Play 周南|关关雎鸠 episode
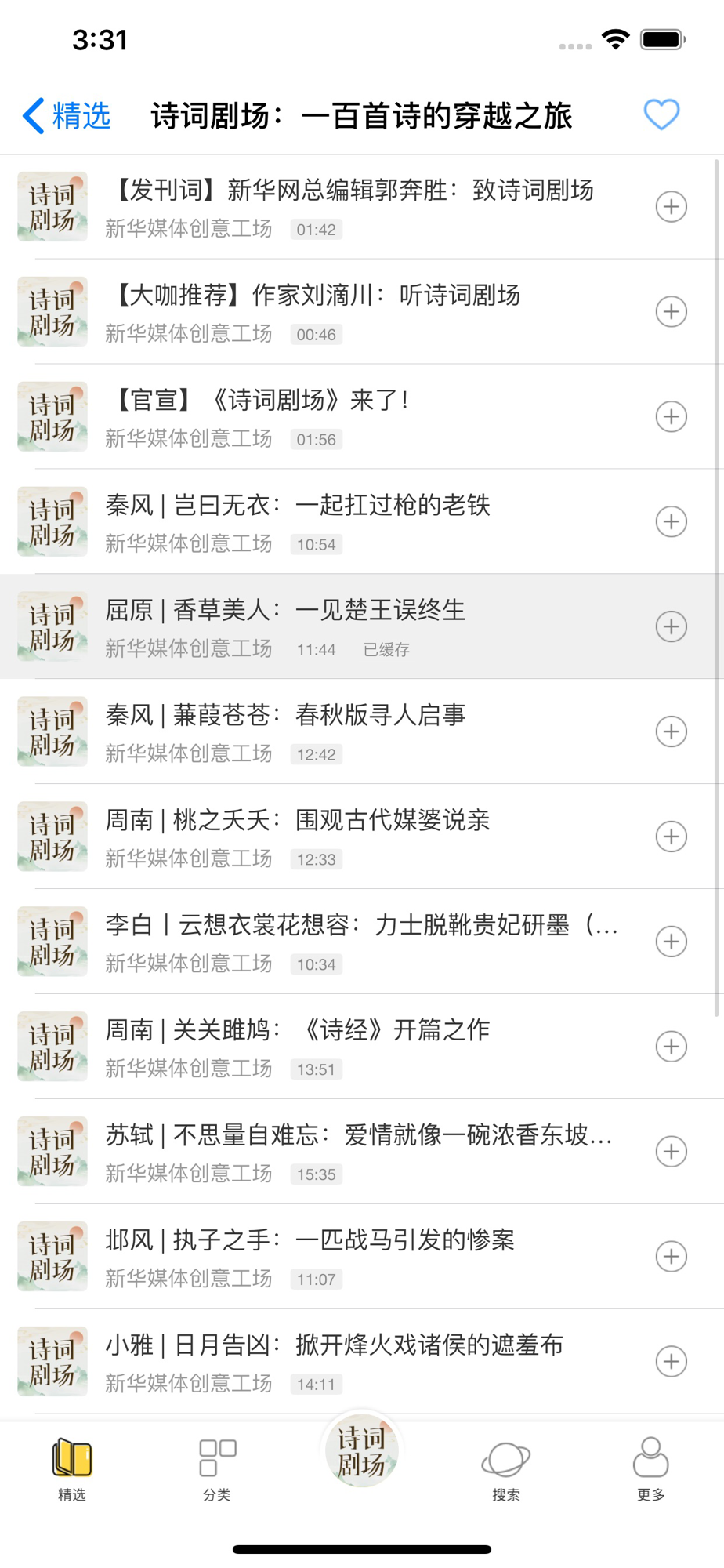The image size is (724, 1568). click(x=362, y=1047)
